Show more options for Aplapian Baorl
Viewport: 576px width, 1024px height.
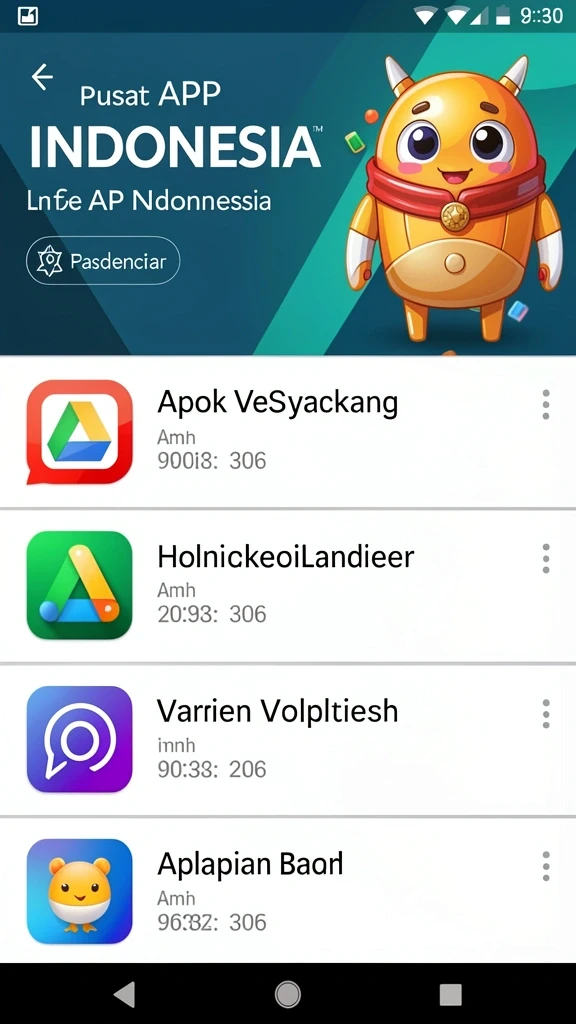[x=546, y=867]
